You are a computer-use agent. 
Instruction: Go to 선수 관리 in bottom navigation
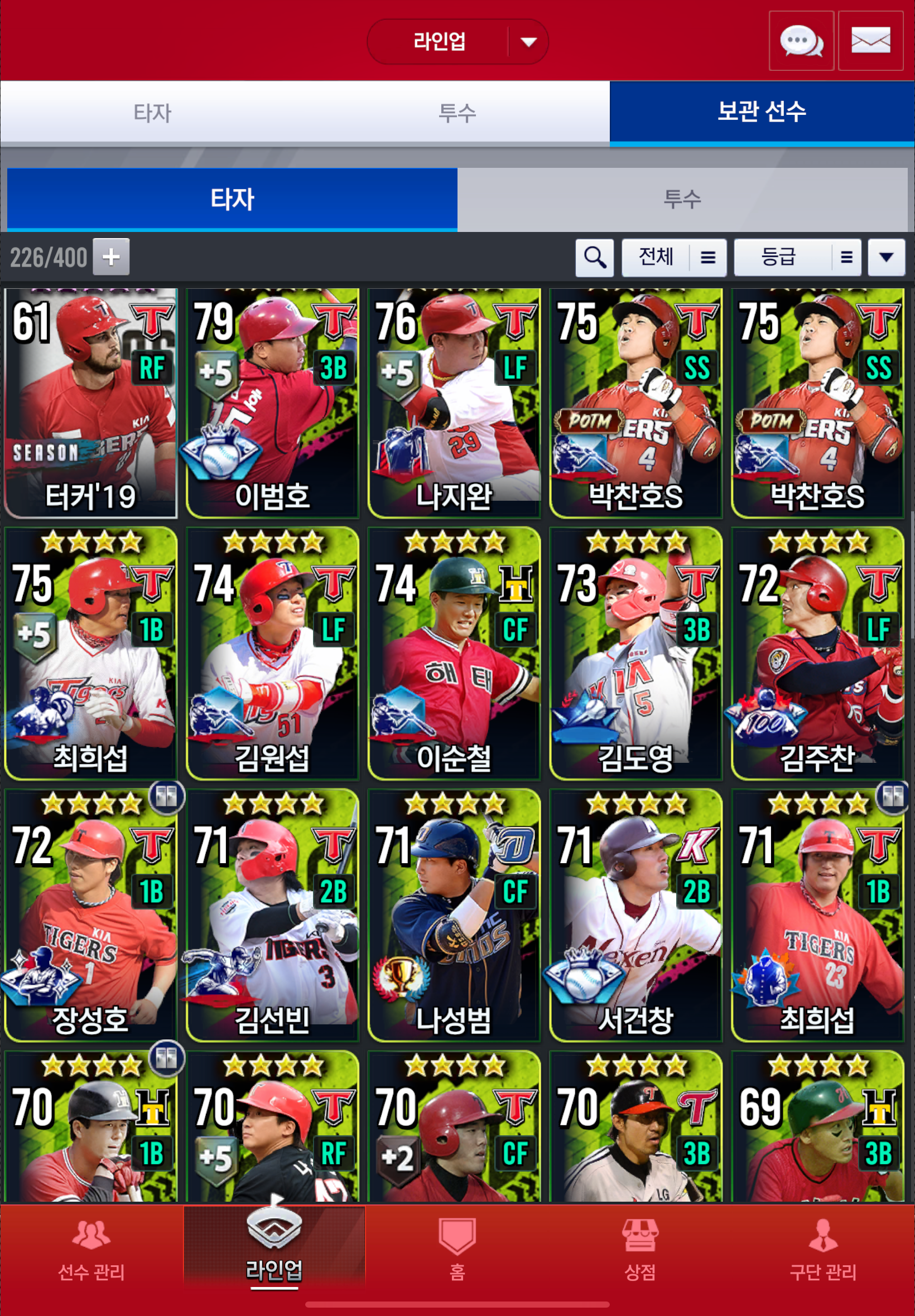[x=91, y=1250]
